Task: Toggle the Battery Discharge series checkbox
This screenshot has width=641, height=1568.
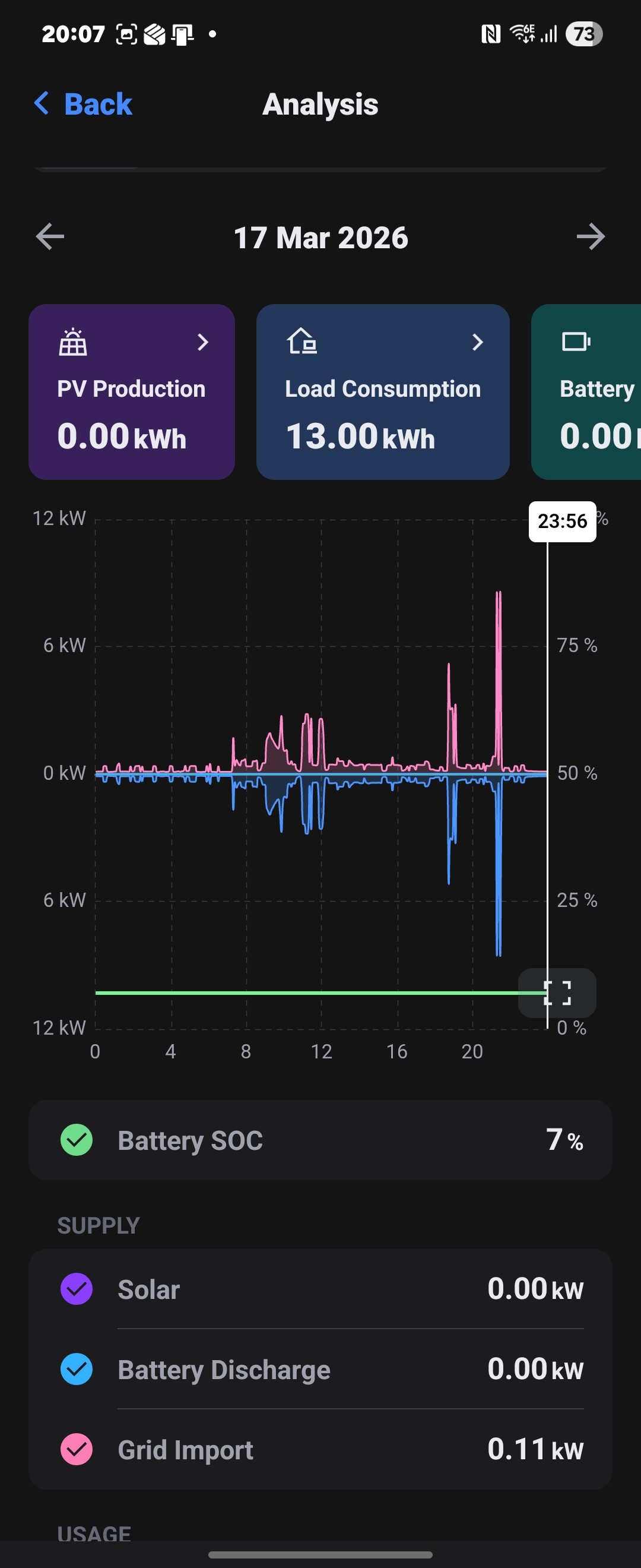Action: coord(77,1370)
